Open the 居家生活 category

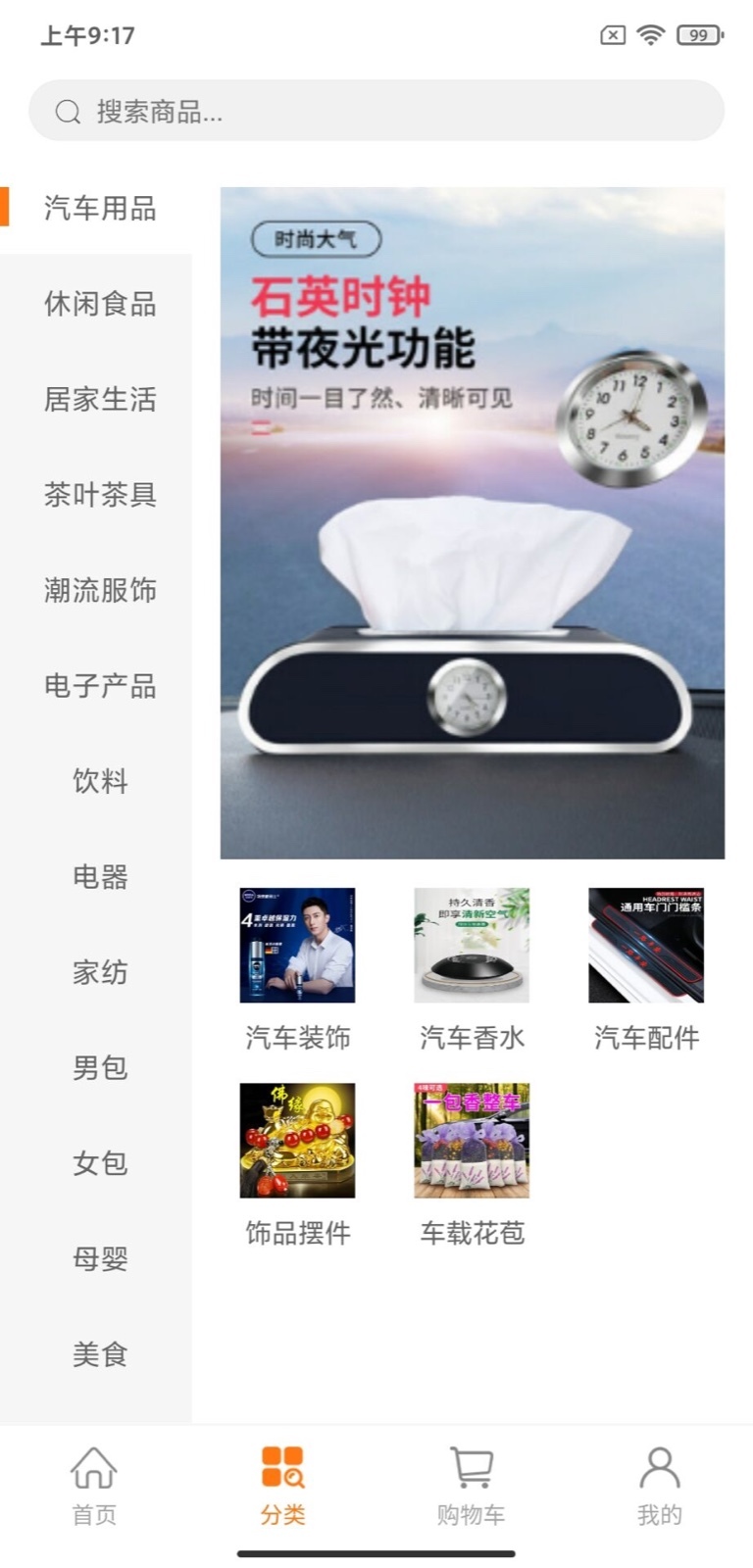(x=98, y=400)
